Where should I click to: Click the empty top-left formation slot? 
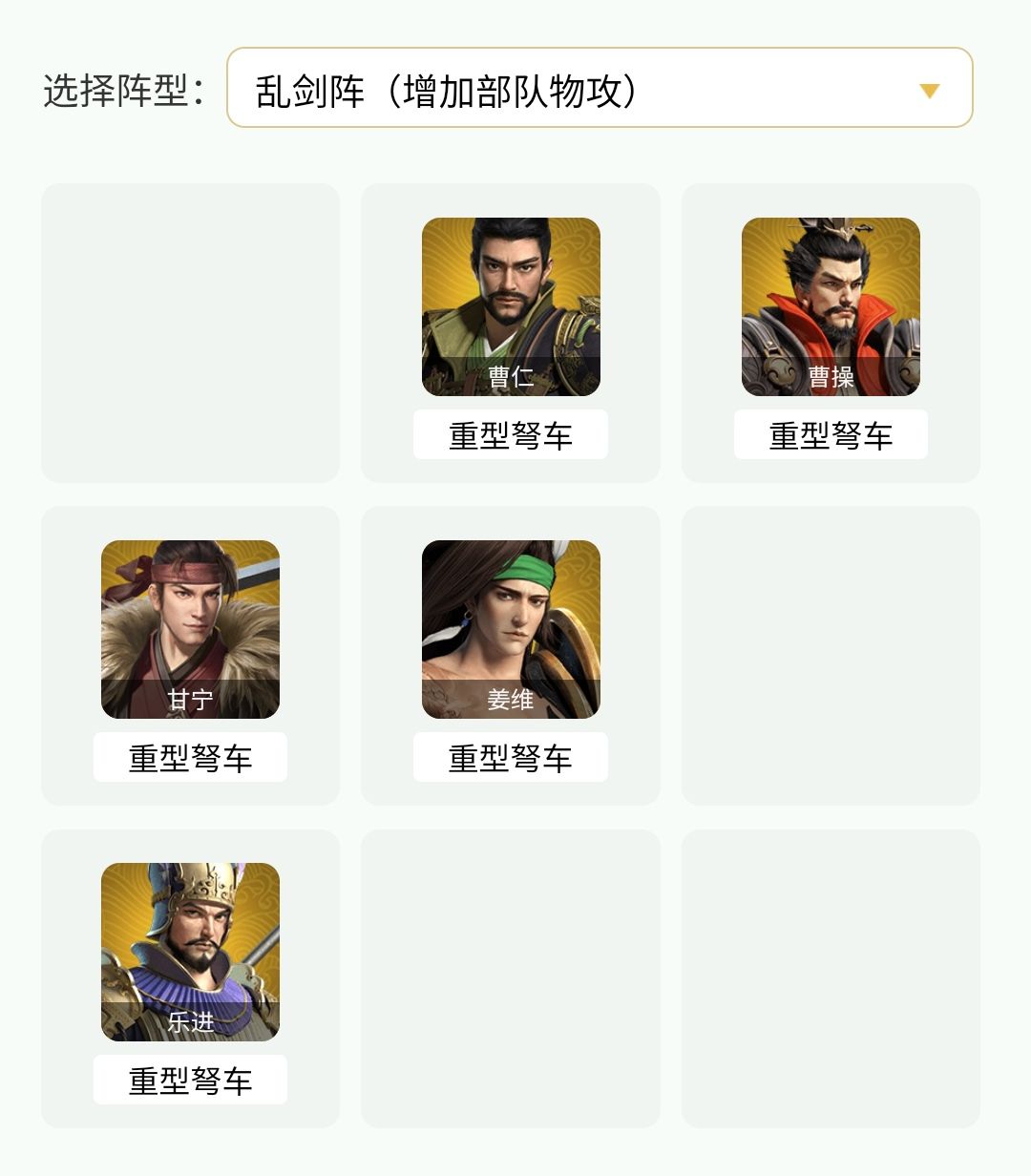(190, 332)
